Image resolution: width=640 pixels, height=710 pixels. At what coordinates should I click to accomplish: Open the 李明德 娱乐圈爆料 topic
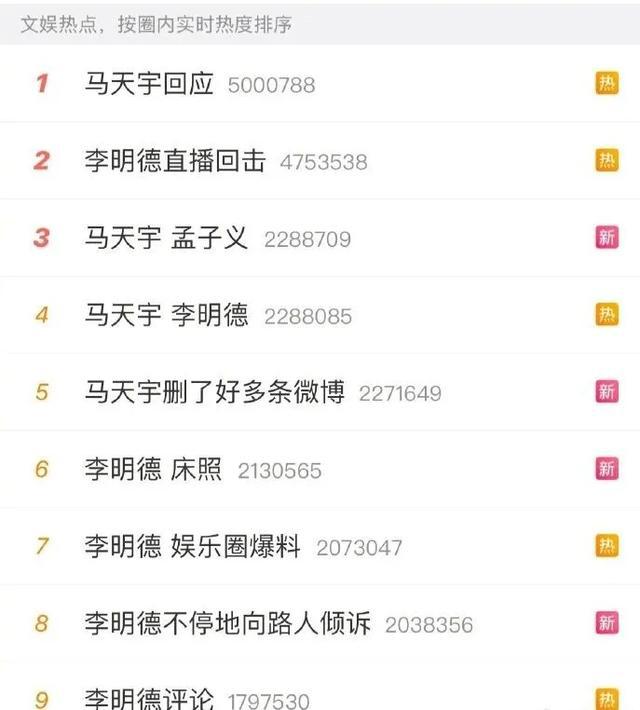[193, 546]
